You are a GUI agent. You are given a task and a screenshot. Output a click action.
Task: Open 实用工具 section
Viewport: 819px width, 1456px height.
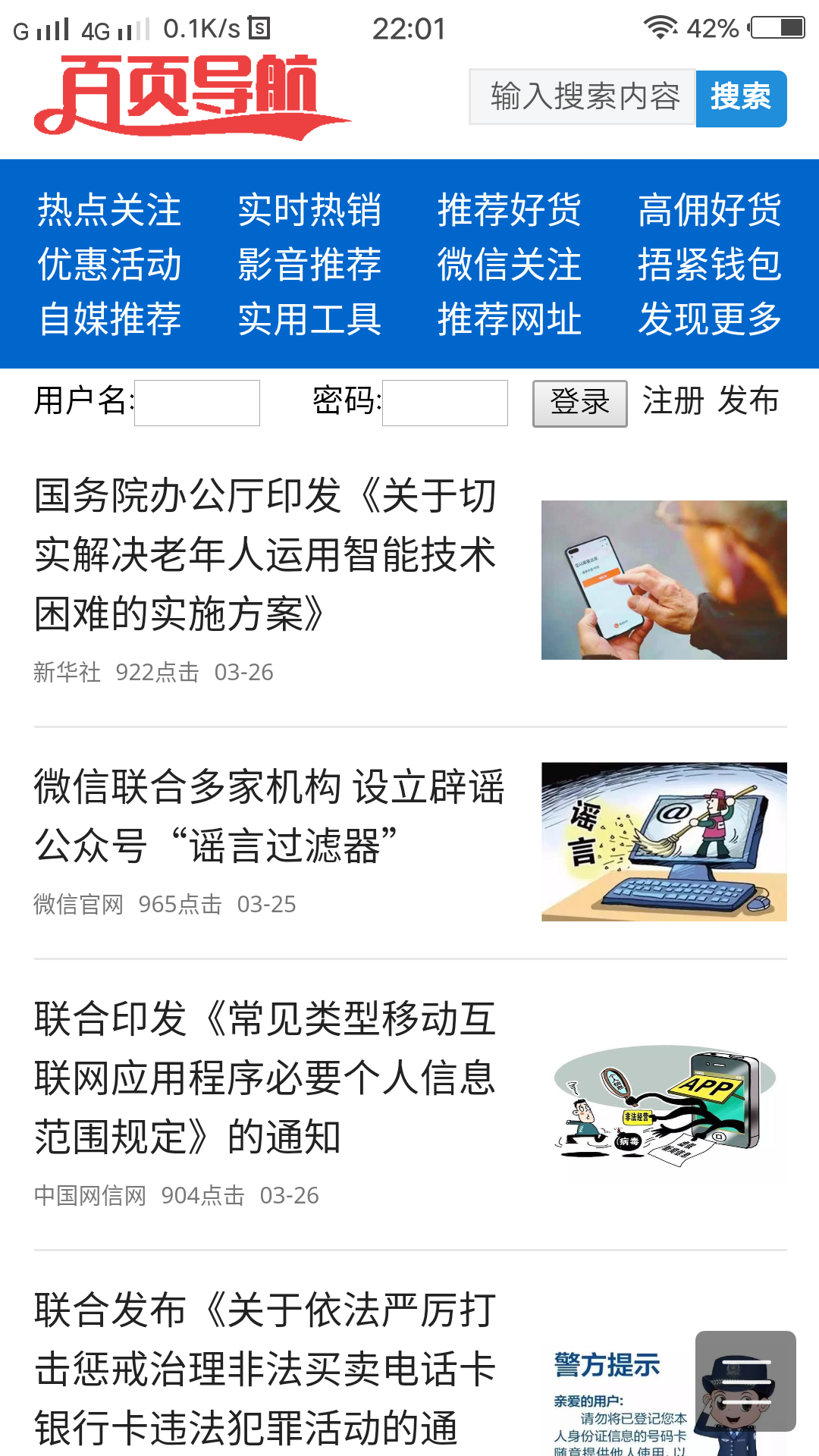(x=309, y=319)
